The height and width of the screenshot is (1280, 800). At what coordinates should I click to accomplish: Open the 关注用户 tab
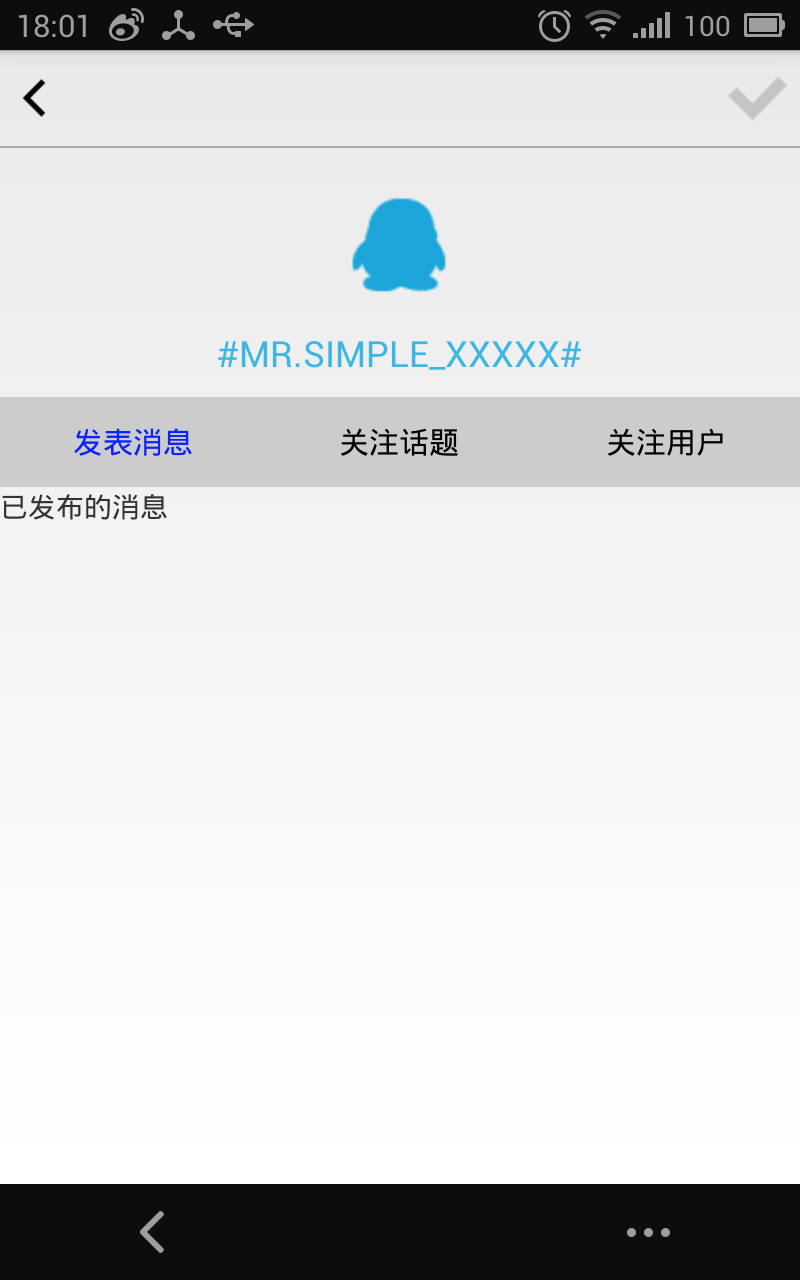666,442
